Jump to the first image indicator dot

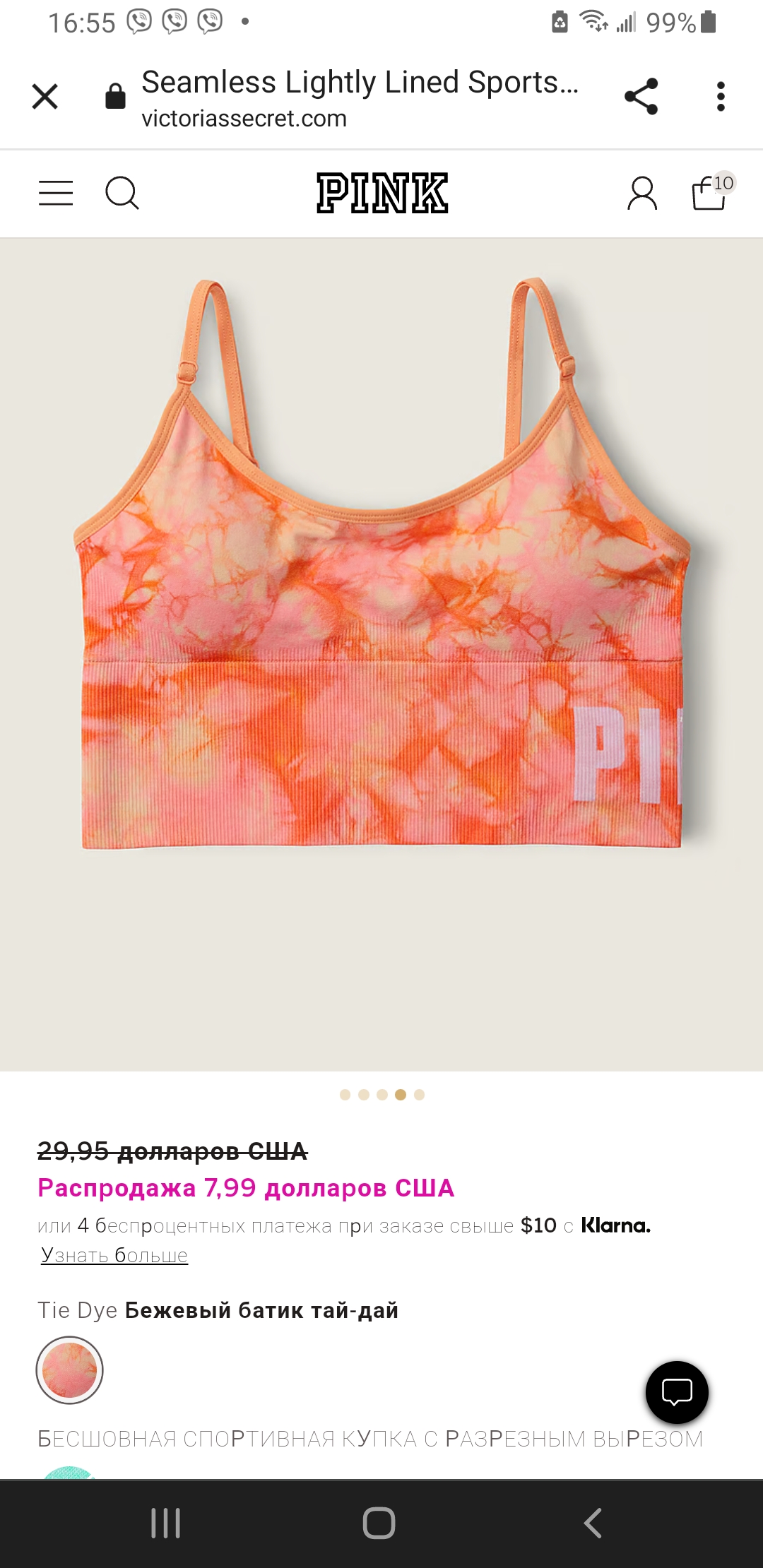click(345, 1095)
